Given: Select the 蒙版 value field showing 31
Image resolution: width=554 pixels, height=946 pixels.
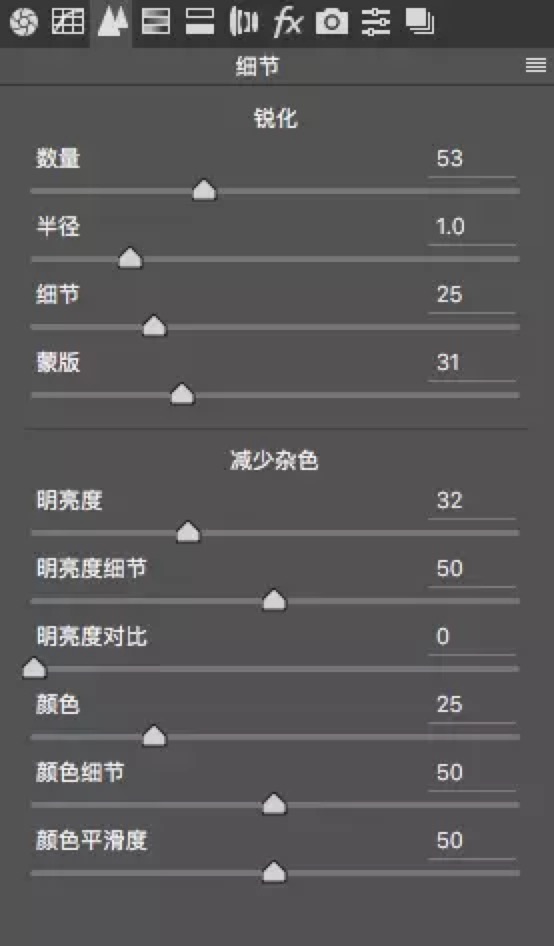Looking at the screenshot, I should (x=472, y=364).
